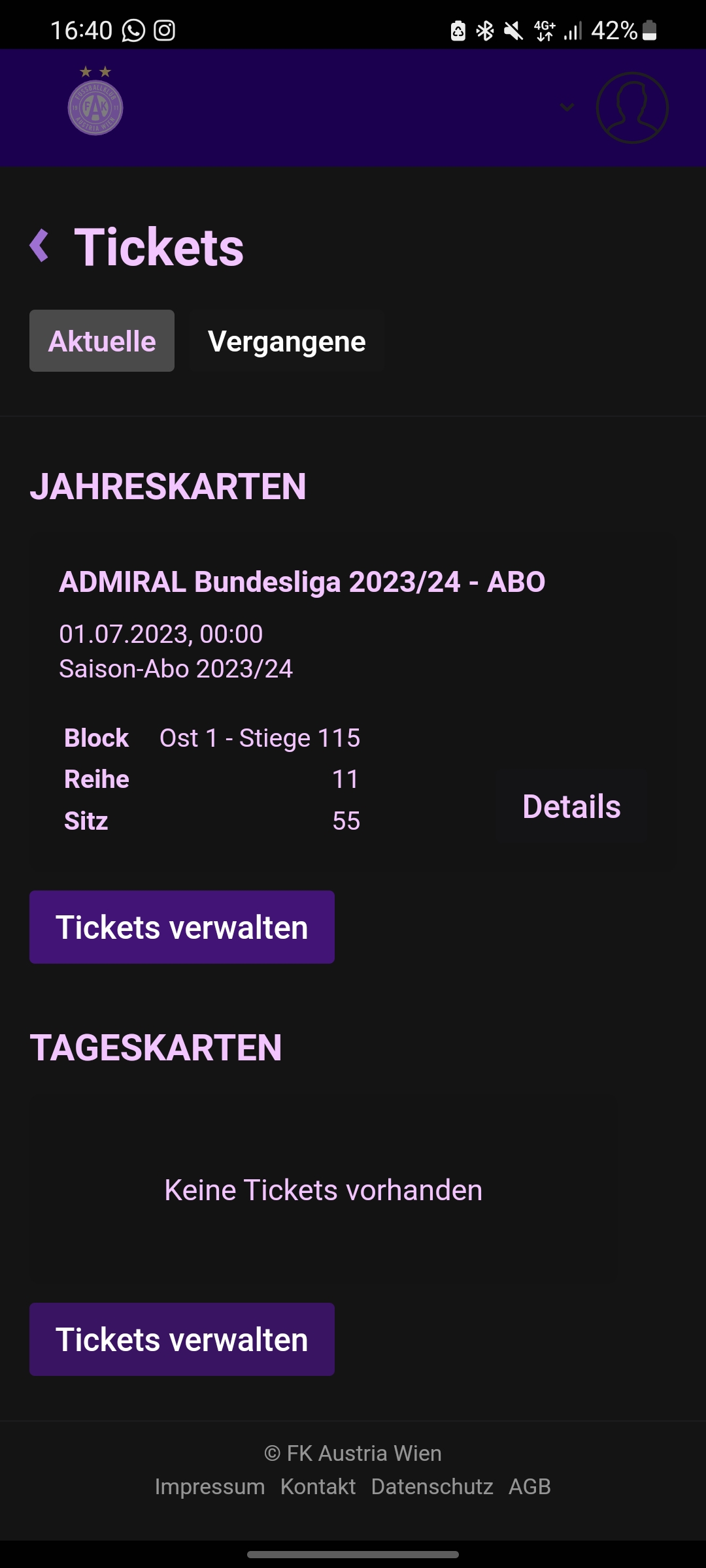Open the Datenschutz link
This screenshot has height=1568, width=706.
click(432, 1486)
